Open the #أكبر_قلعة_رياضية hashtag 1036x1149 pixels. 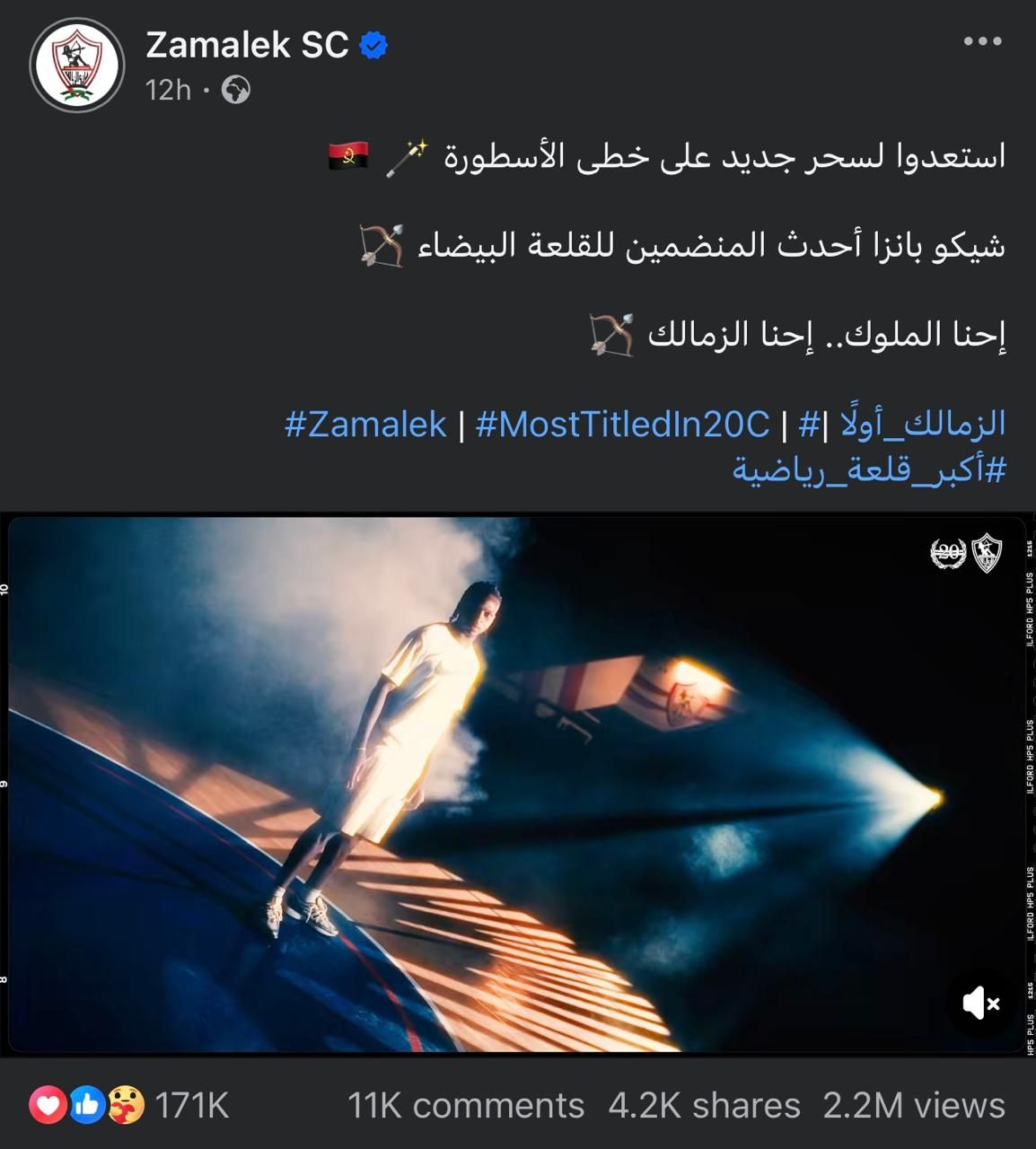869,468
